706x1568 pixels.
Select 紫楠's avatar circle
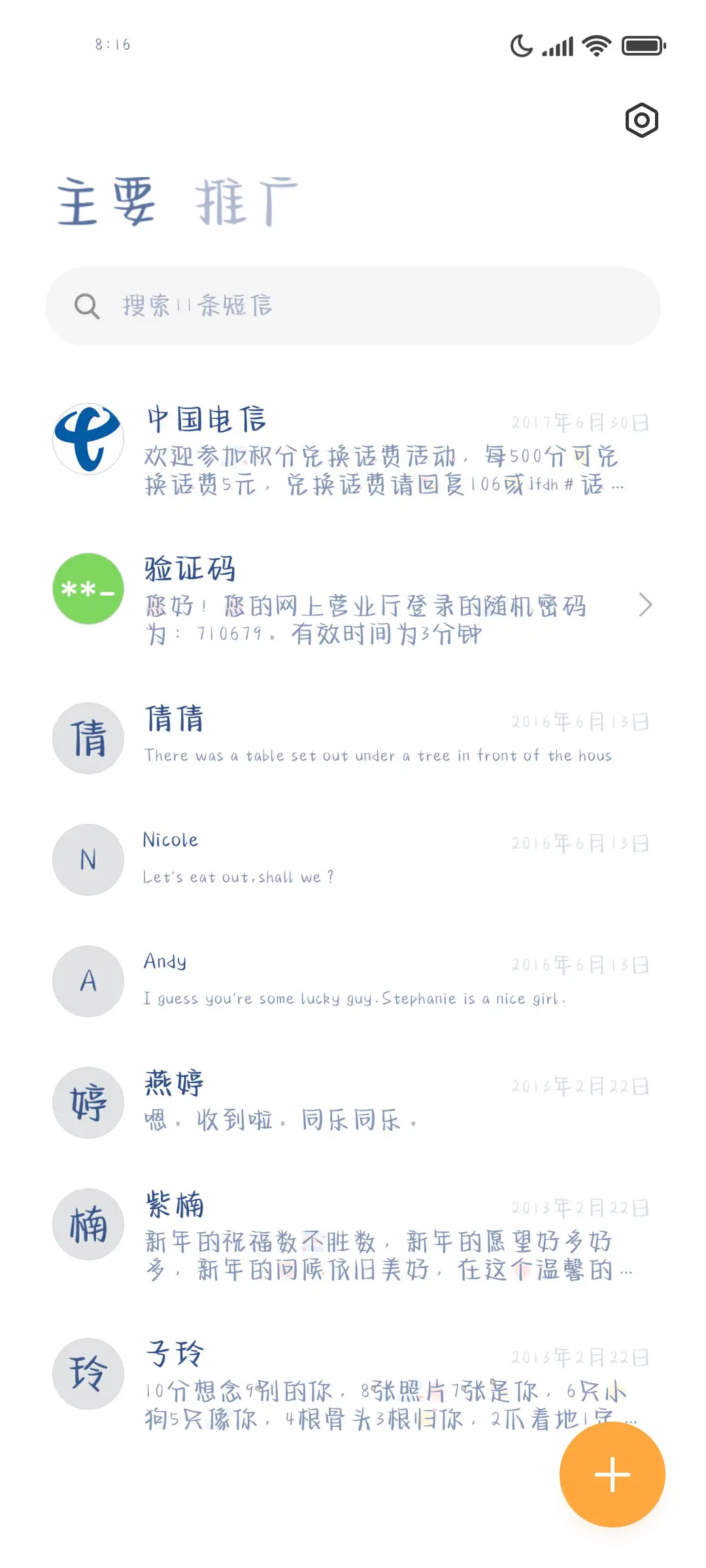pos(88,1225)
